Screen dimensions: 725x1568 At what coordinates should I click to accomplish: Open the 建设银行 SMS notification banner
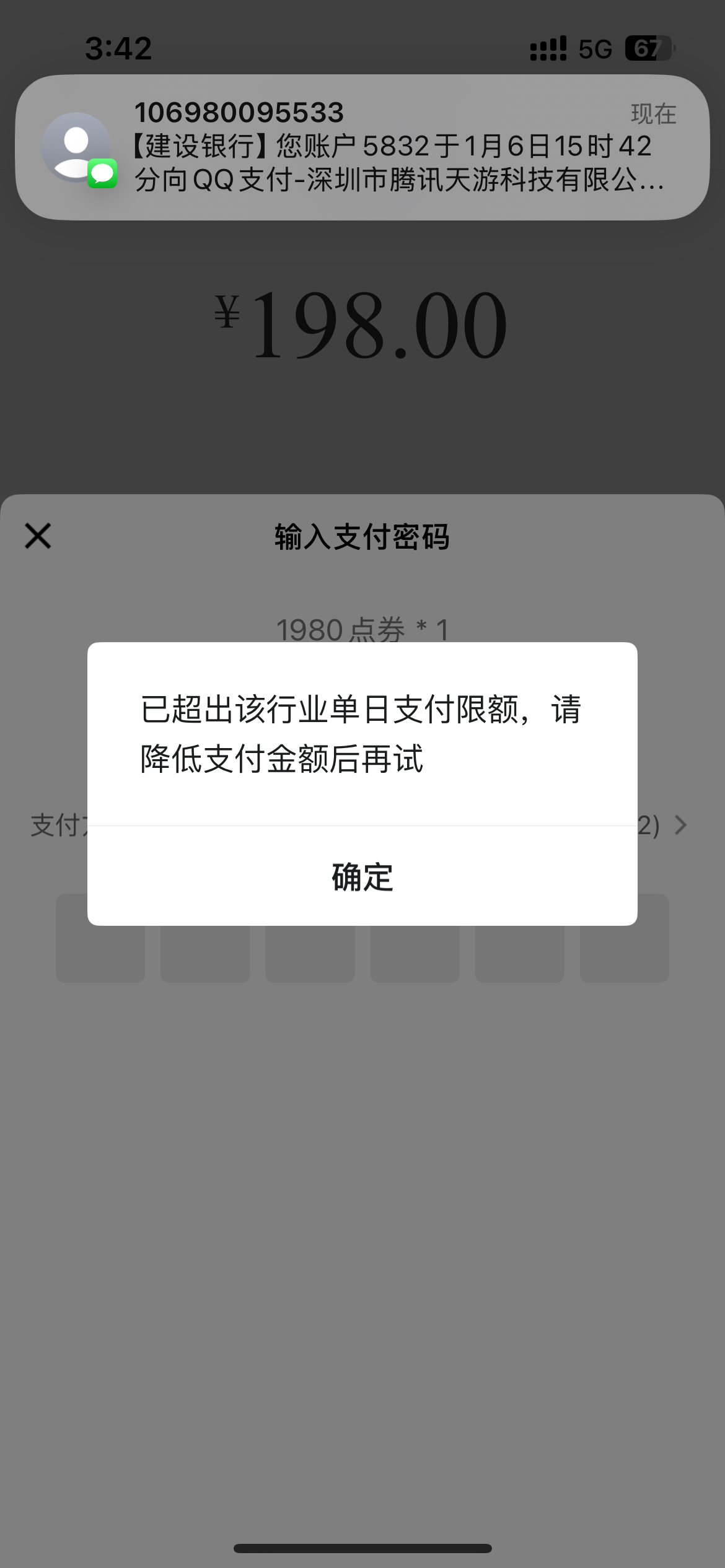click(x=362, y=147)
